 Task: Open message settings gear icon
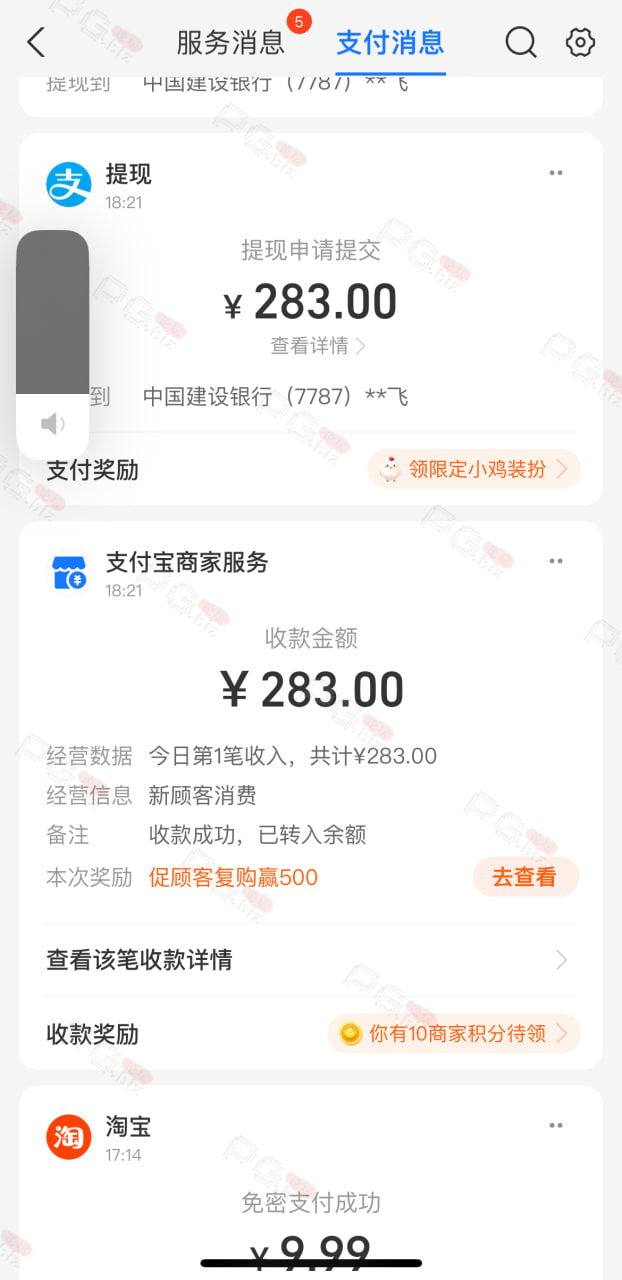pos(581,42)
